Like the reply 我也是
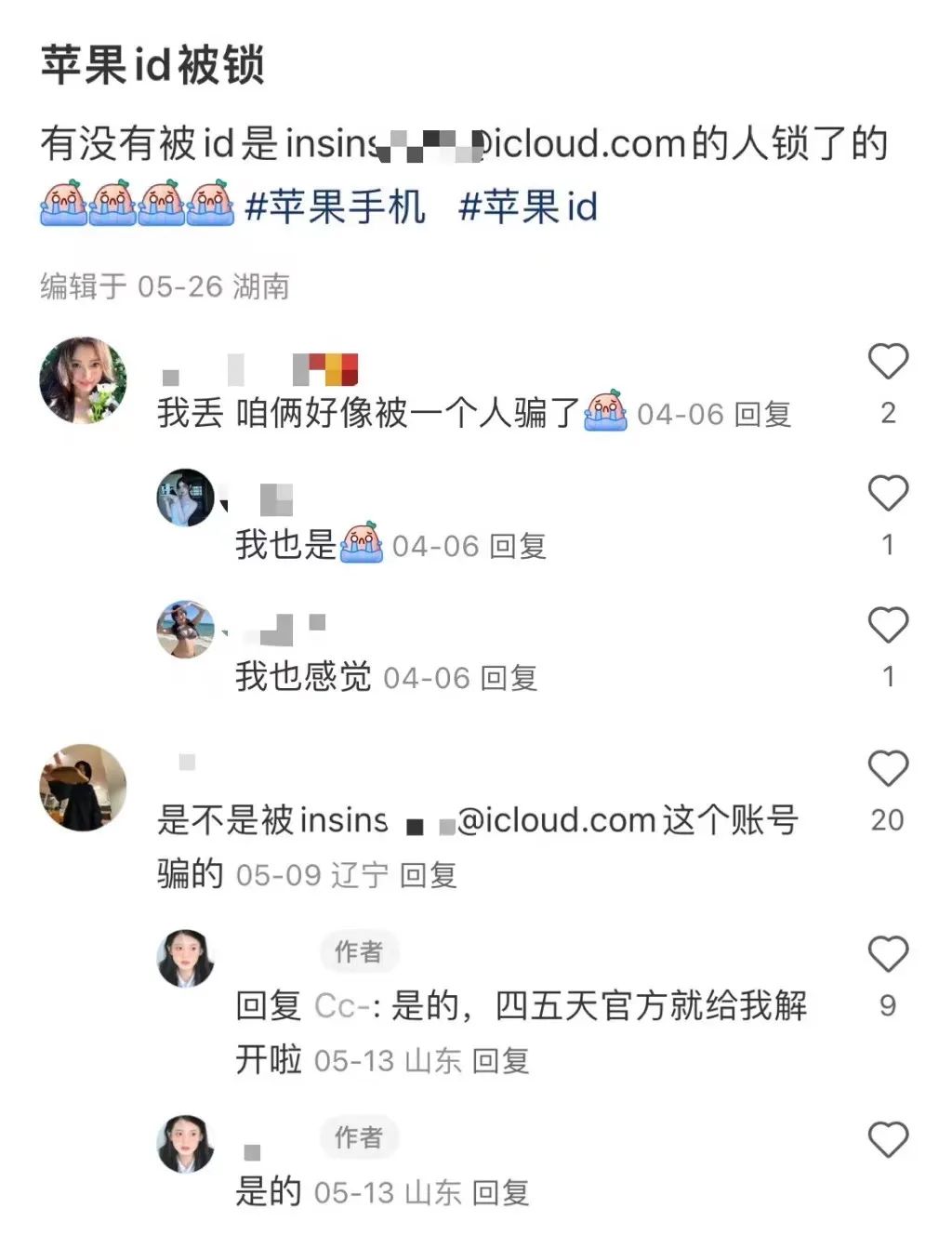 887,494
